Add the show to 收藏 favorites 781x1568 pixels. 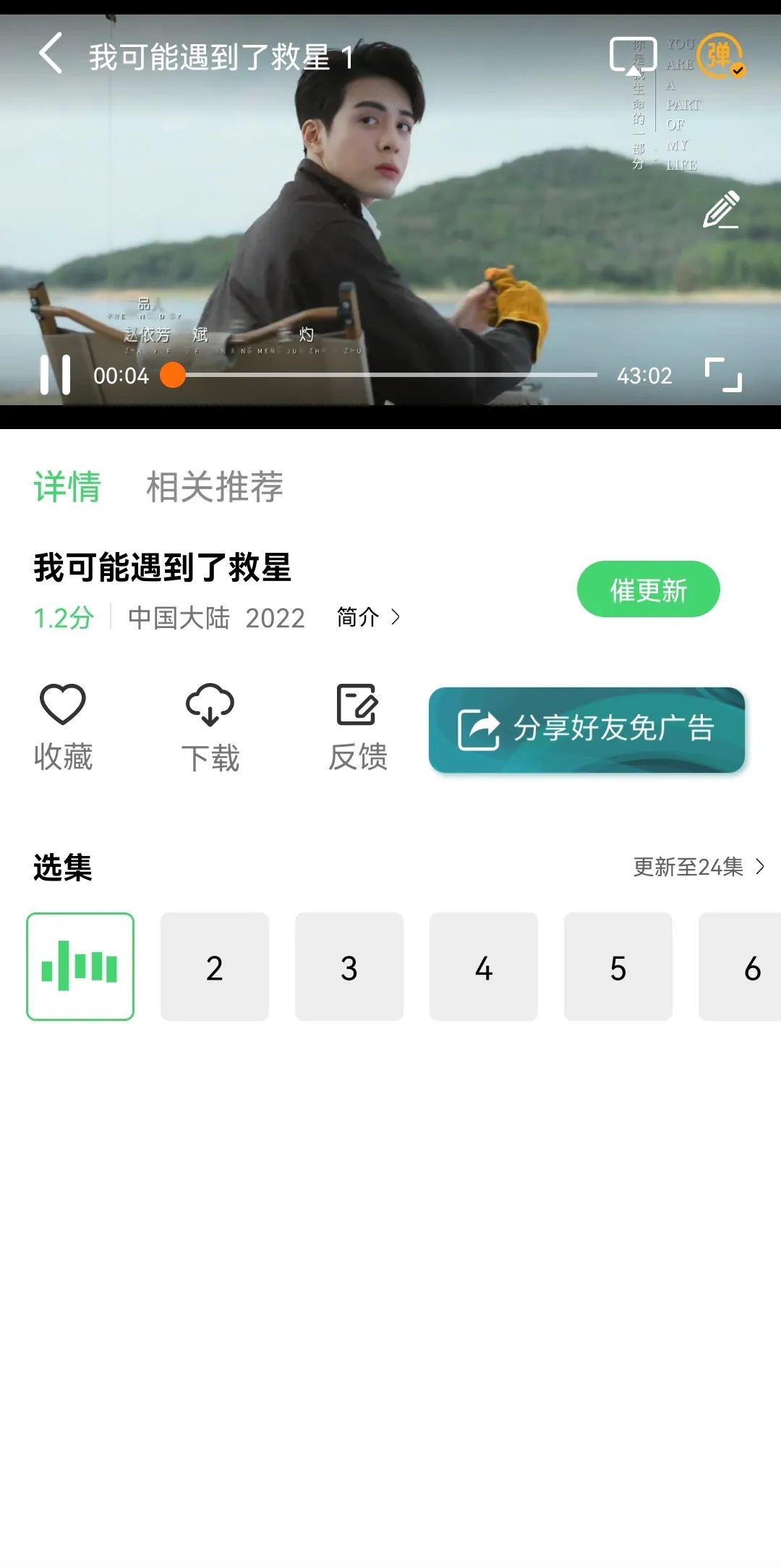coord(63,726)
